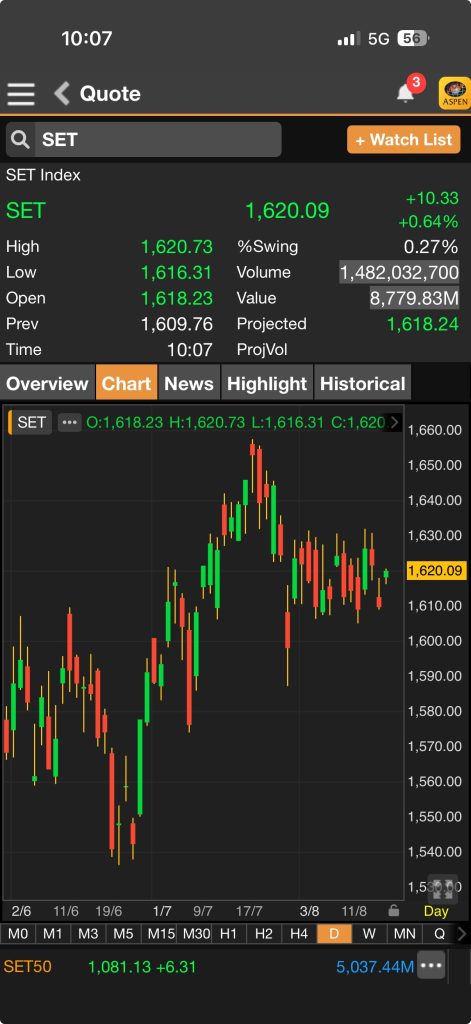Open the hamburger drawer menu
The width and height of the screenshot is (471, 1024).
click(x=21, y=94)
